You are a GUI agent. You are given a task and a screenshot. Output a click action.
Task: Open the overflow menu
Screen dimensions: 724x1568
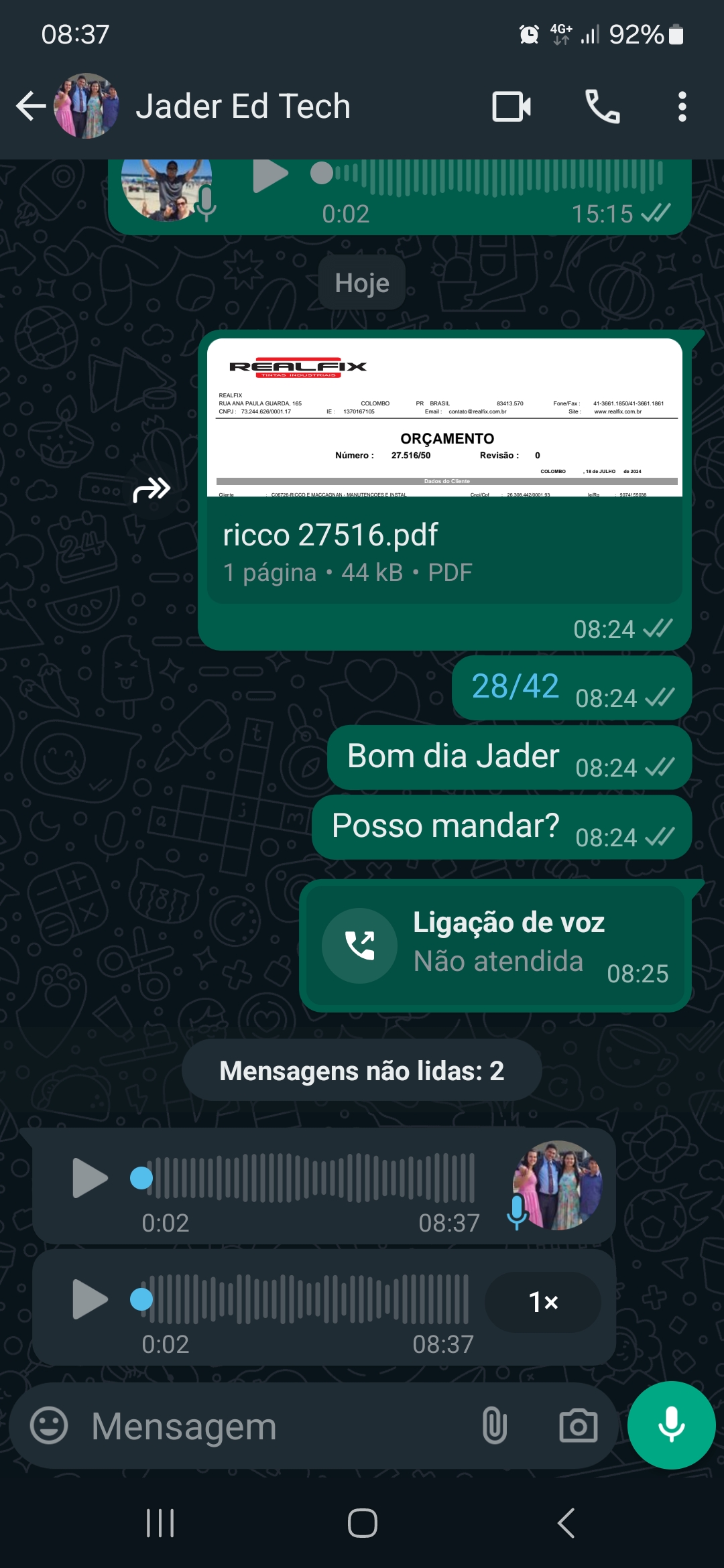pos(682,107)
